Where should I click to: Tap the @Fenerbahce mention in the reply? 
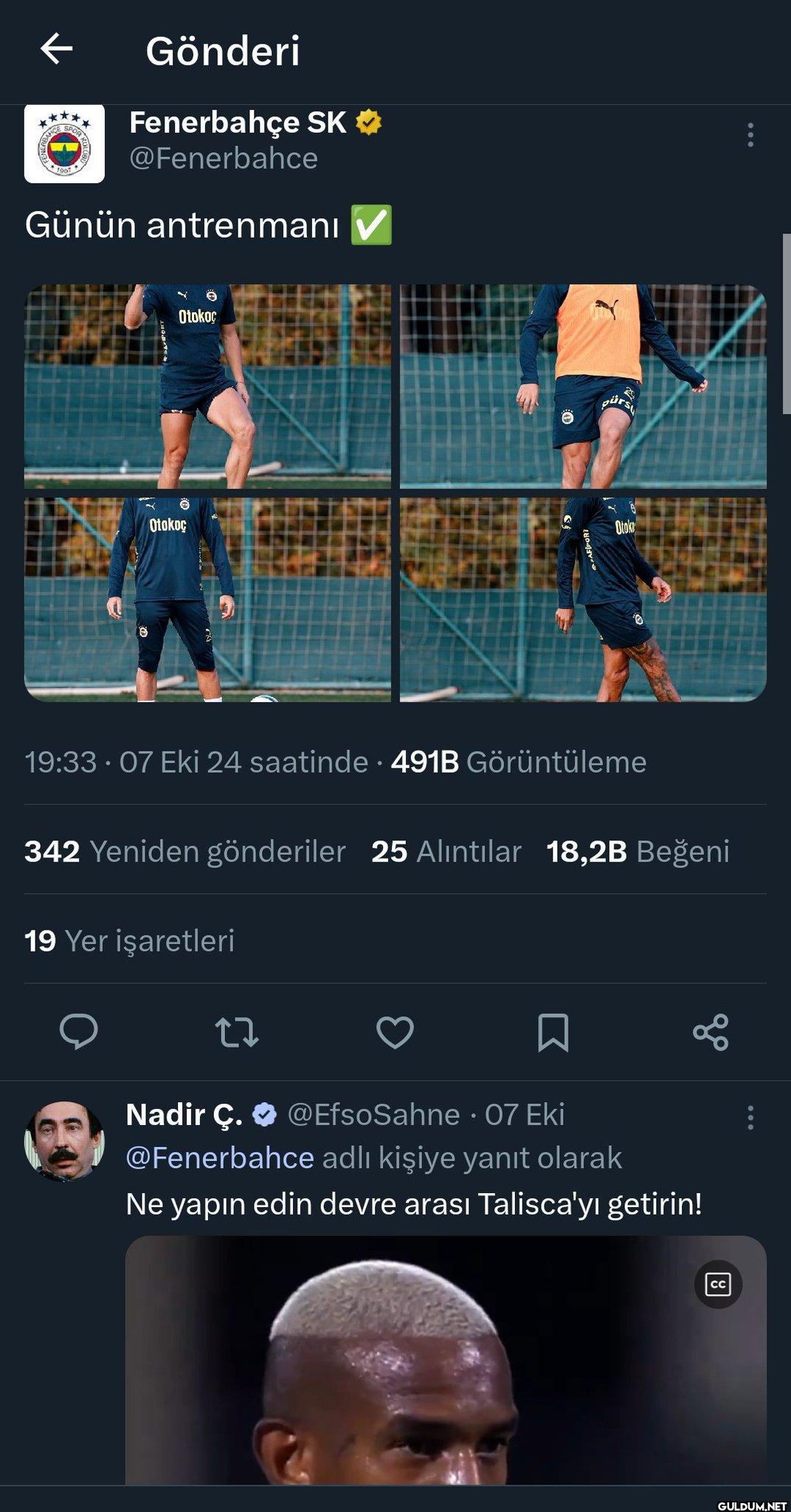tap(220, 1158)
